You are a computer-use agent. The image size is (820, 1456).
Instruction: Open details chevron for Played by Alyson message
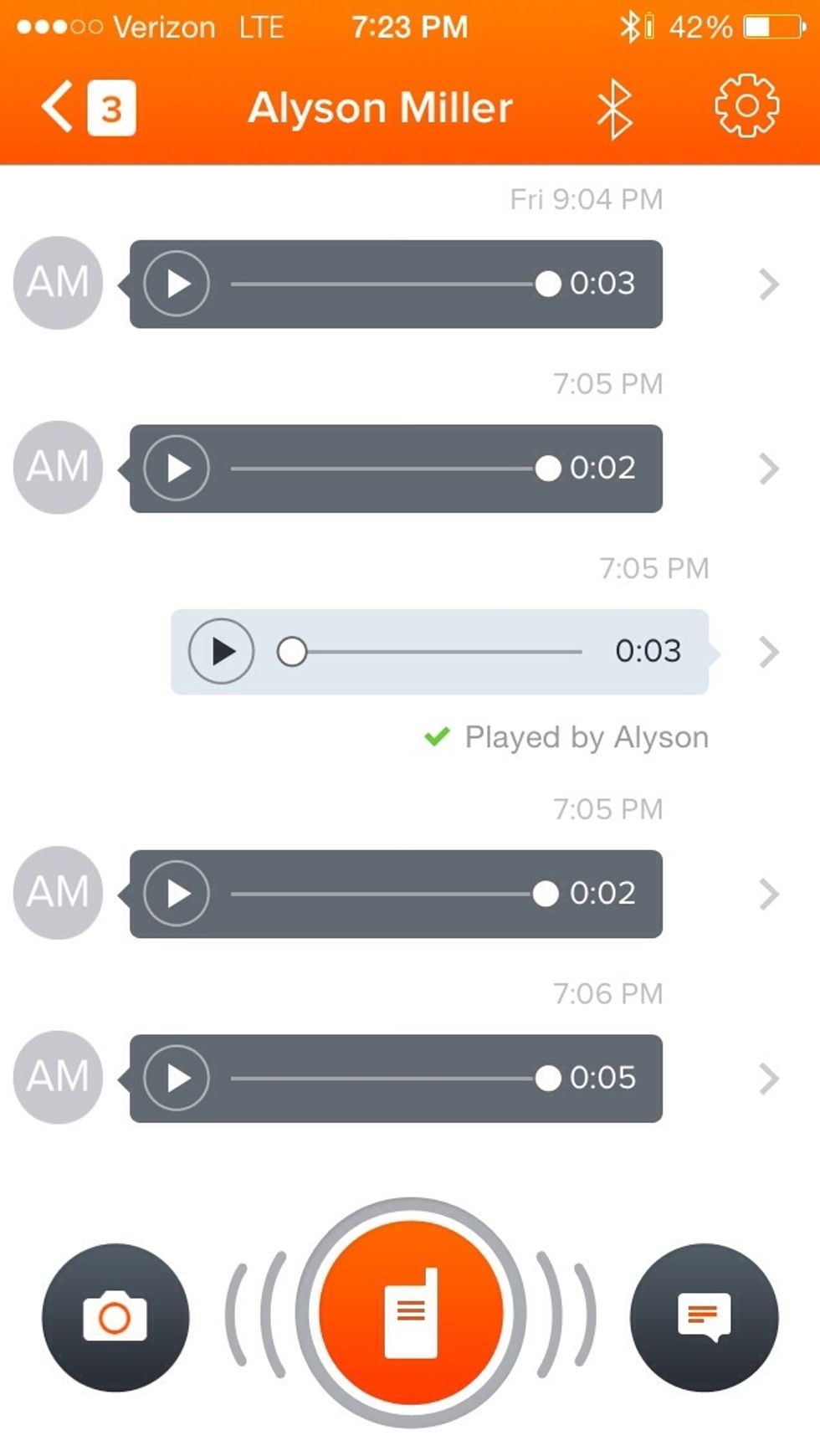click(769, 652)
